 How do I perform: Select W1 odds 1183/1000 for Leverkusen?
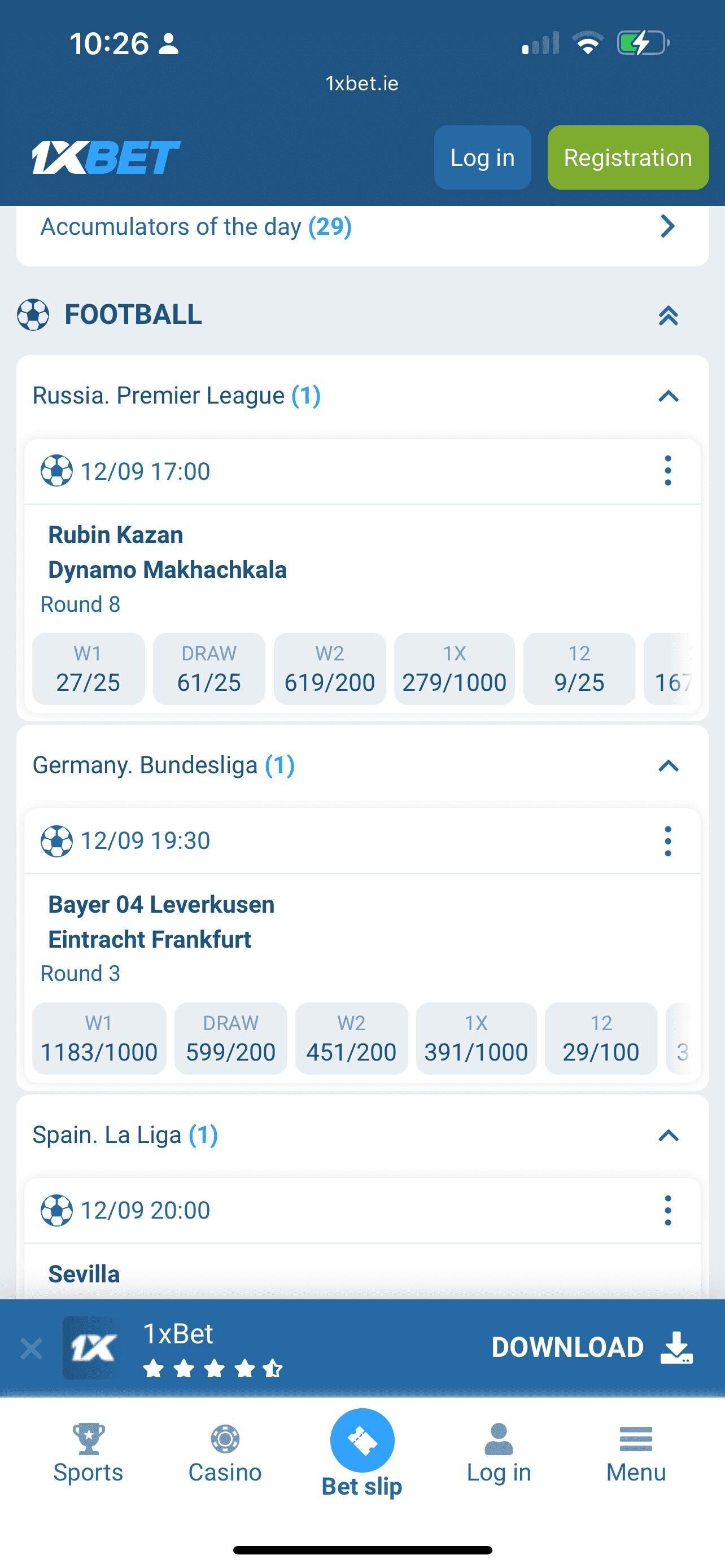coord(99,1039)
